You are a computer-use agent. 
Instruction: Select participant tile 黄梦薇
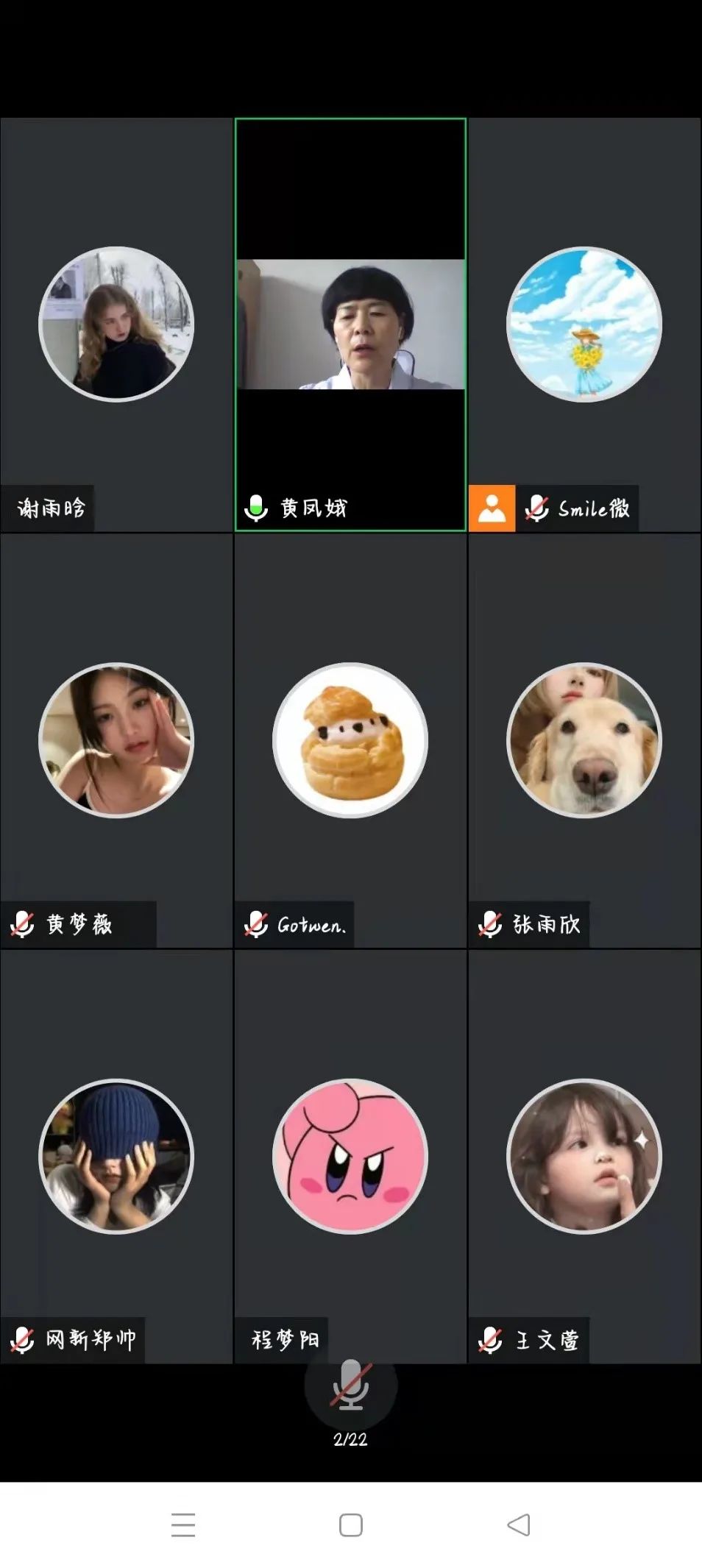(116, 740)
